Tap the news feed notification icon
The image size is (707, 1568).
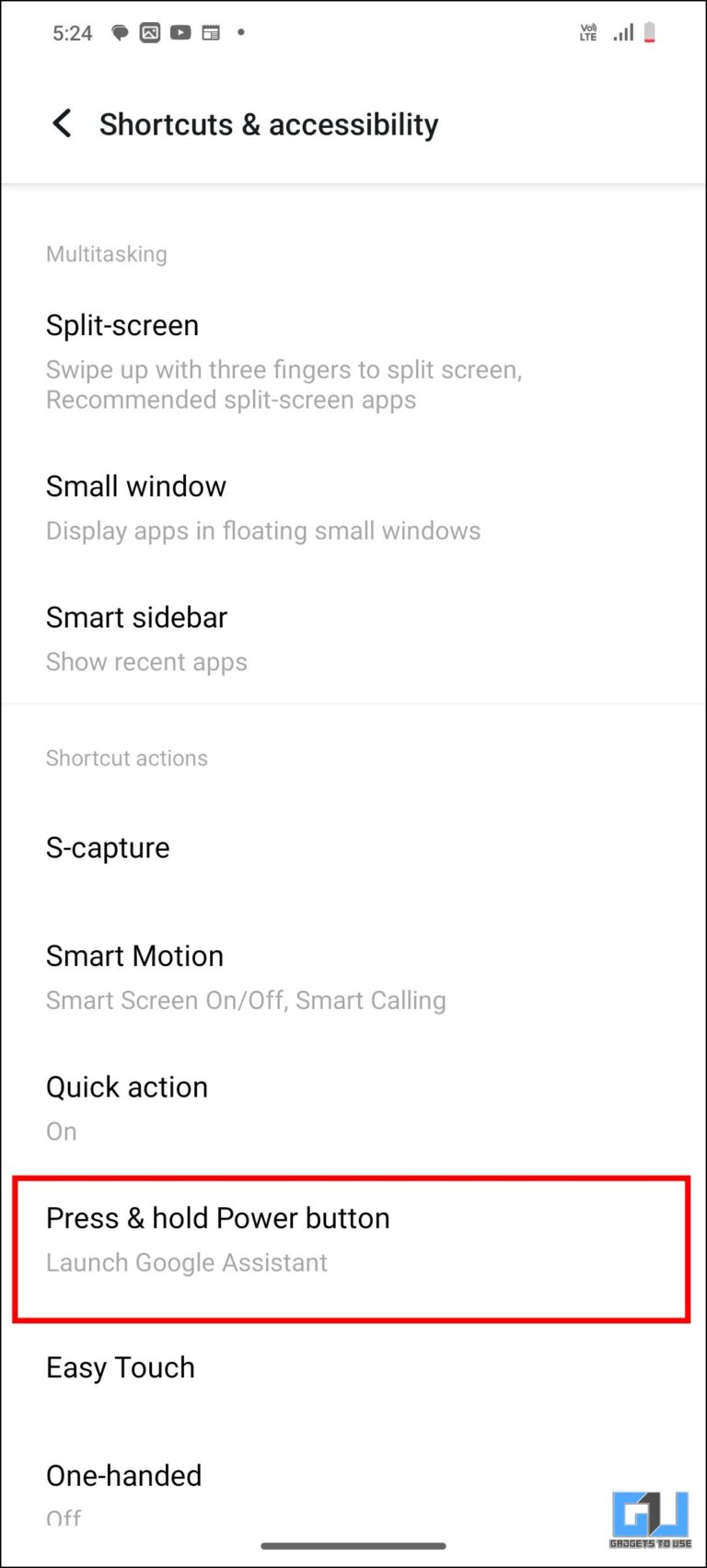tap(211, 32)
